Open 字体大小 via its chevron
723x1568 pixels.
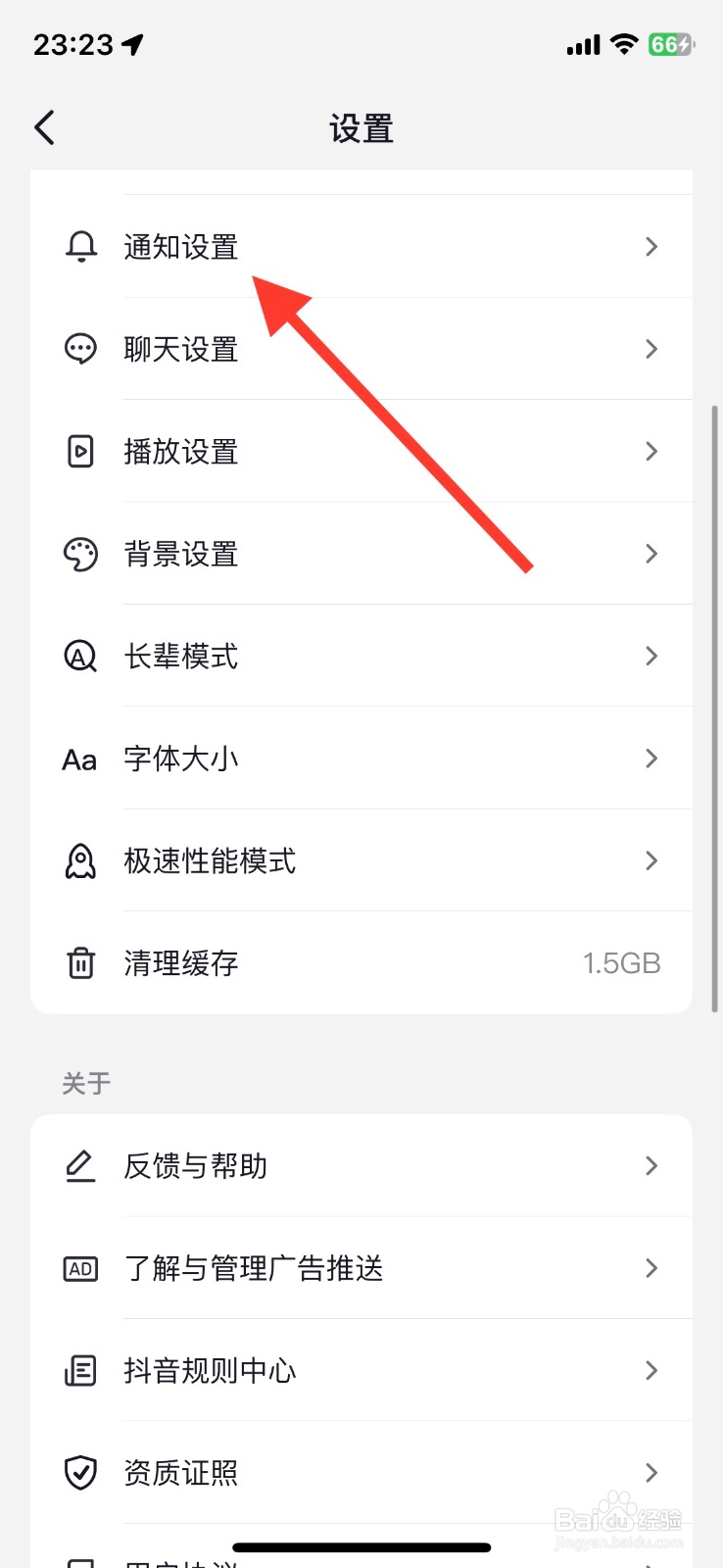coord(651,759)
